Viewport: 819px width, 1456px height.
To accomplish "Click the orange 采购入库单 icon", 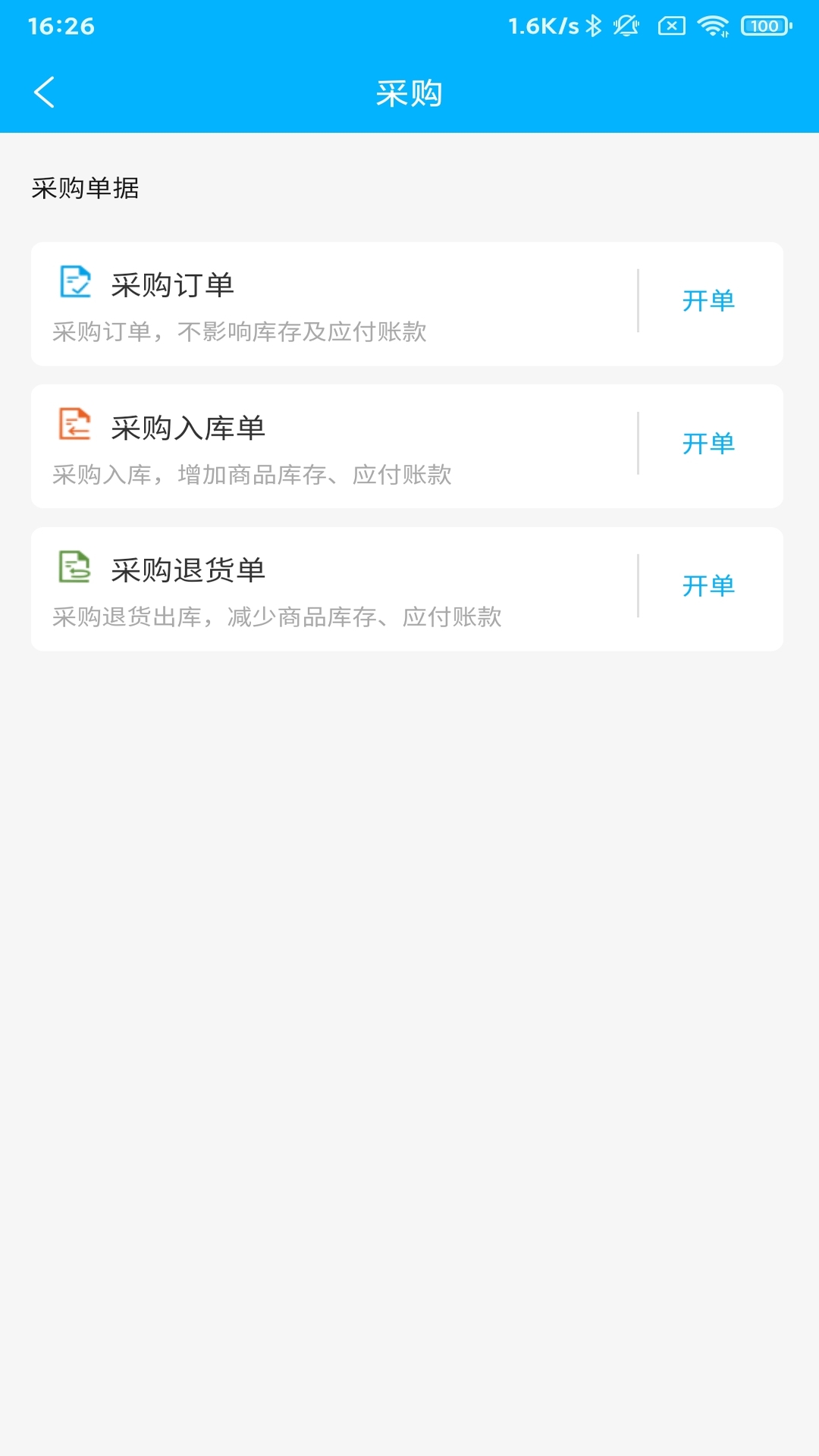I will coord(74,427).
